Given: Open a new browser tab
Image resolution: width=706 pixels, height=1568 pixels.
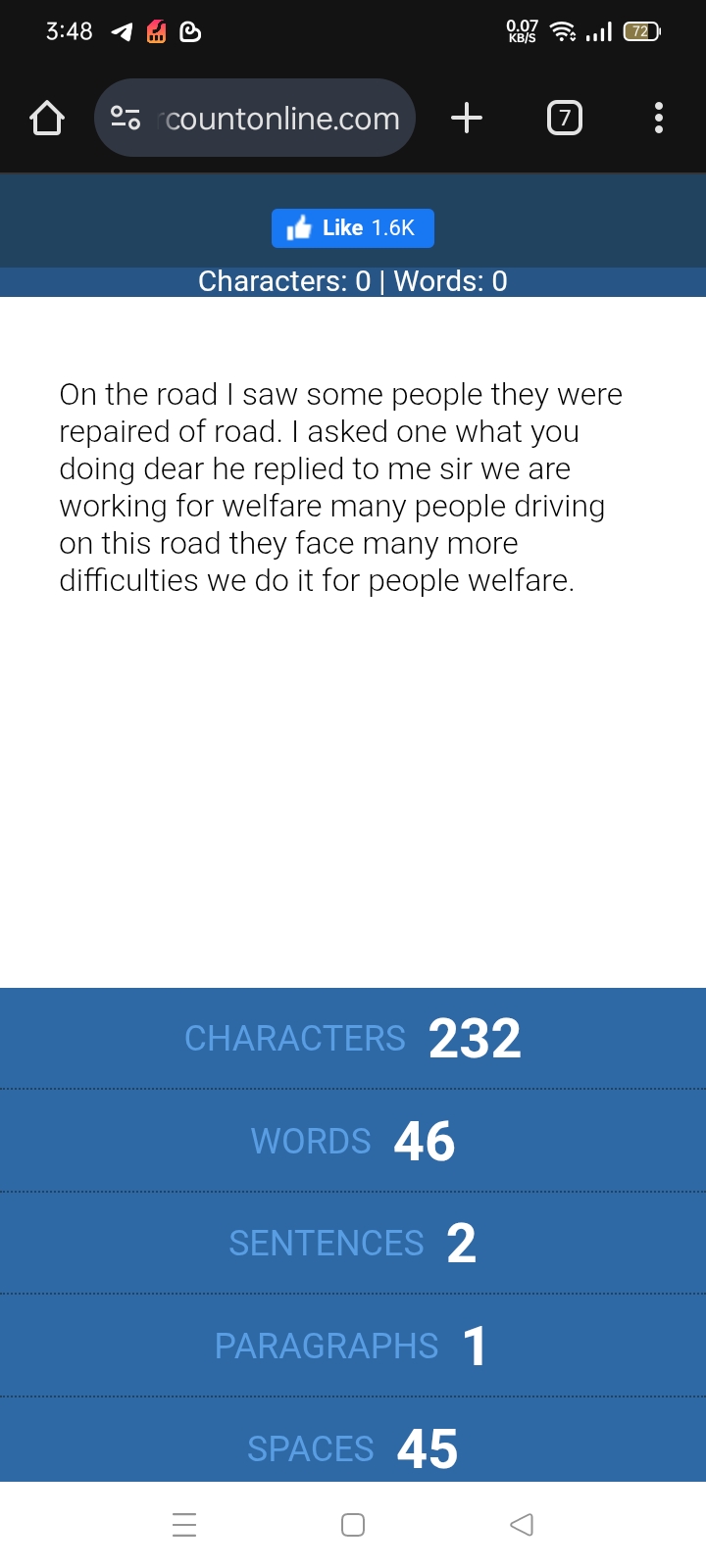Looking at the screenshot, I should (x=467, y=119).
